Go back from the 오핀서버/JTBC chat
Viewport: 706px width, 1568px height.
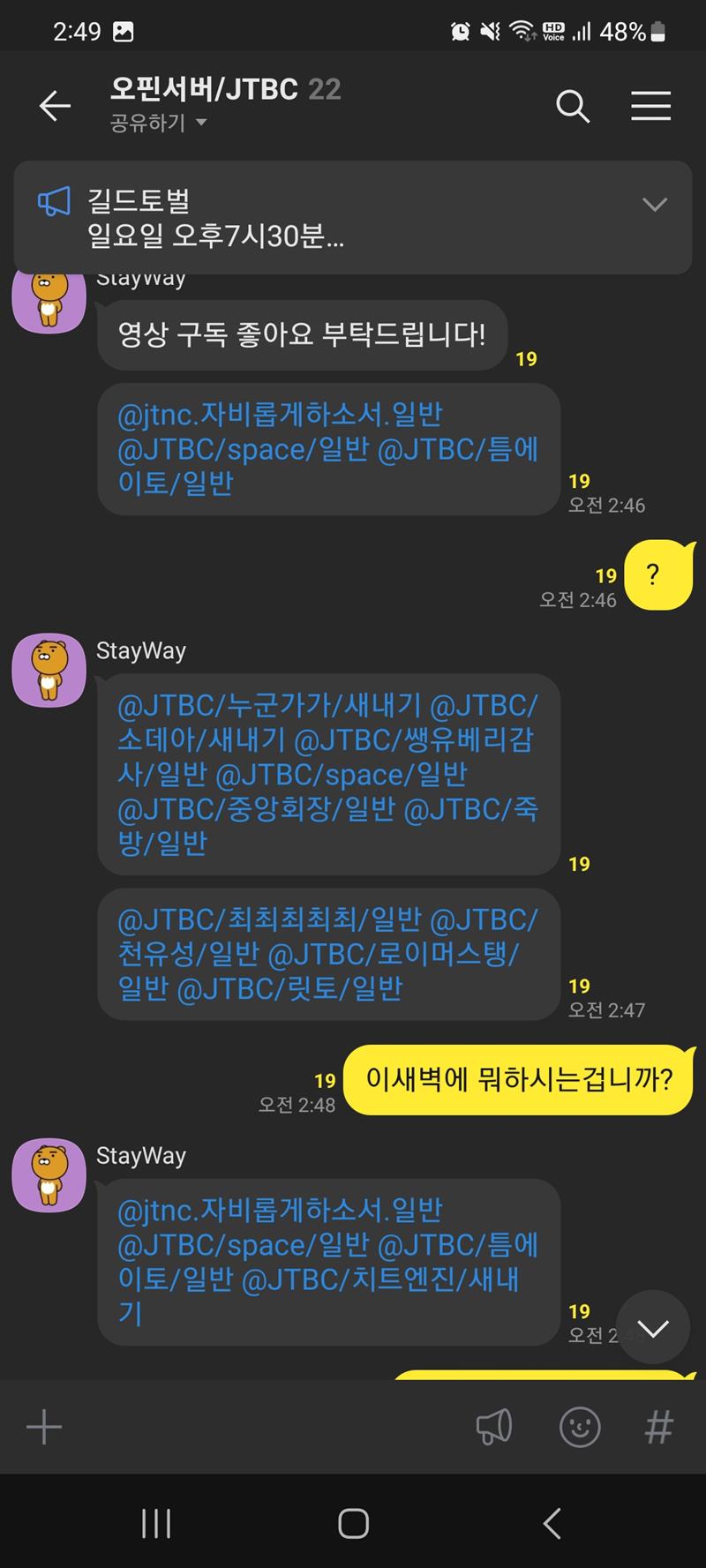point(55,106)
